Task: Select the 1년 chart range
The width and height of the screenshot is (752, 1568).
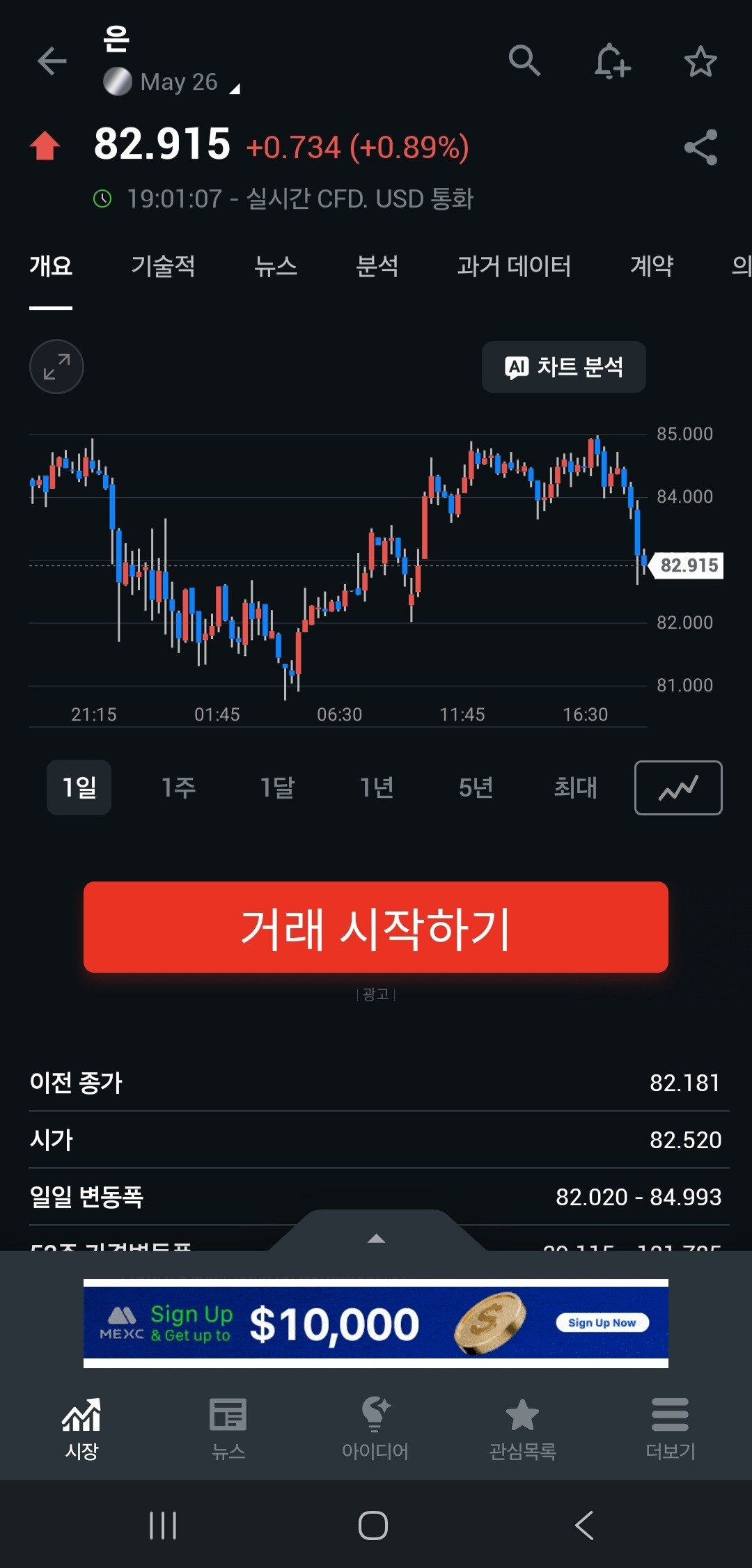Action: point(377,787)
